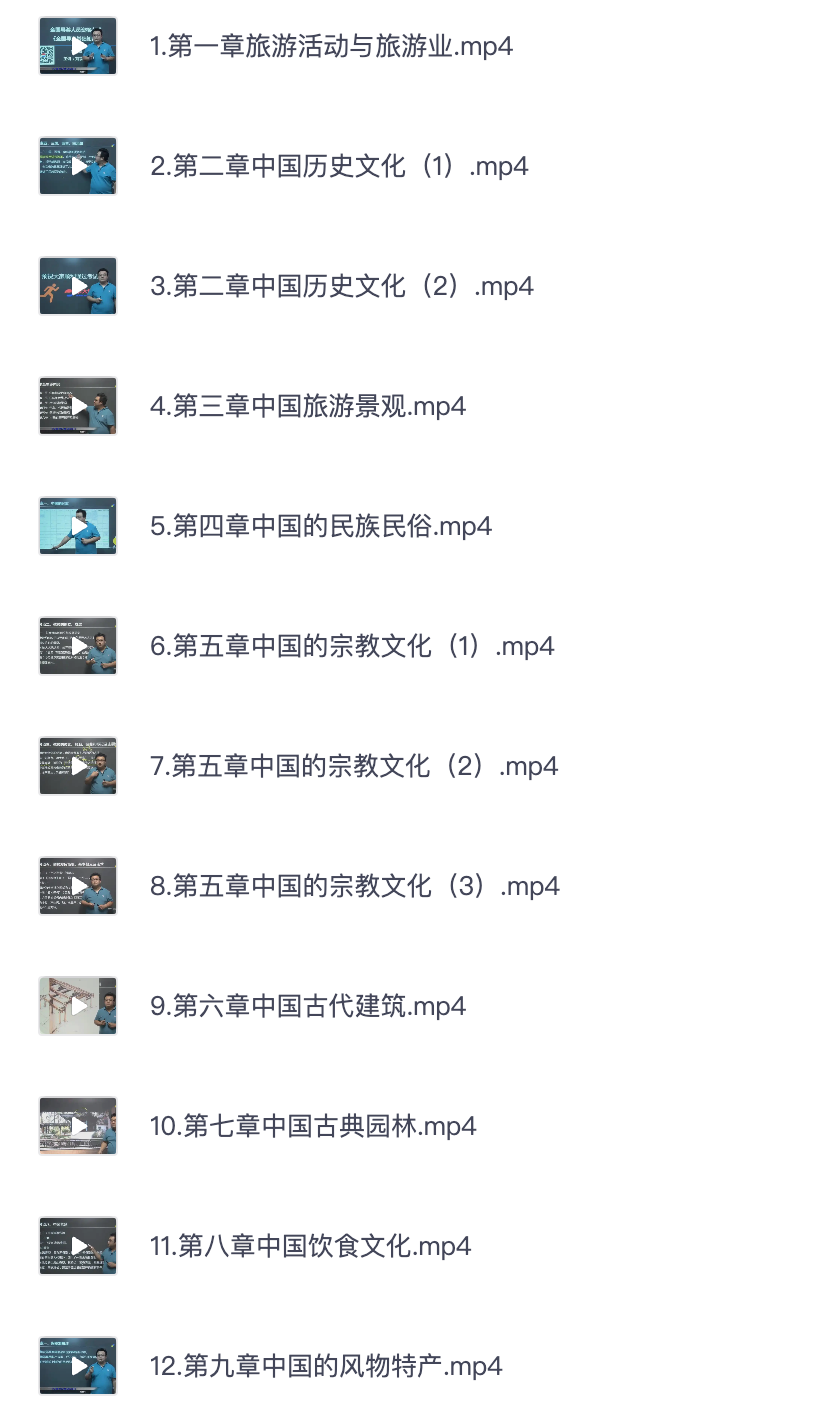The width and height of the screenshot is (826, 1420).
Task: Play video 1.第一章旅游活动与旅游业.mp4
Action: [78, 46]
